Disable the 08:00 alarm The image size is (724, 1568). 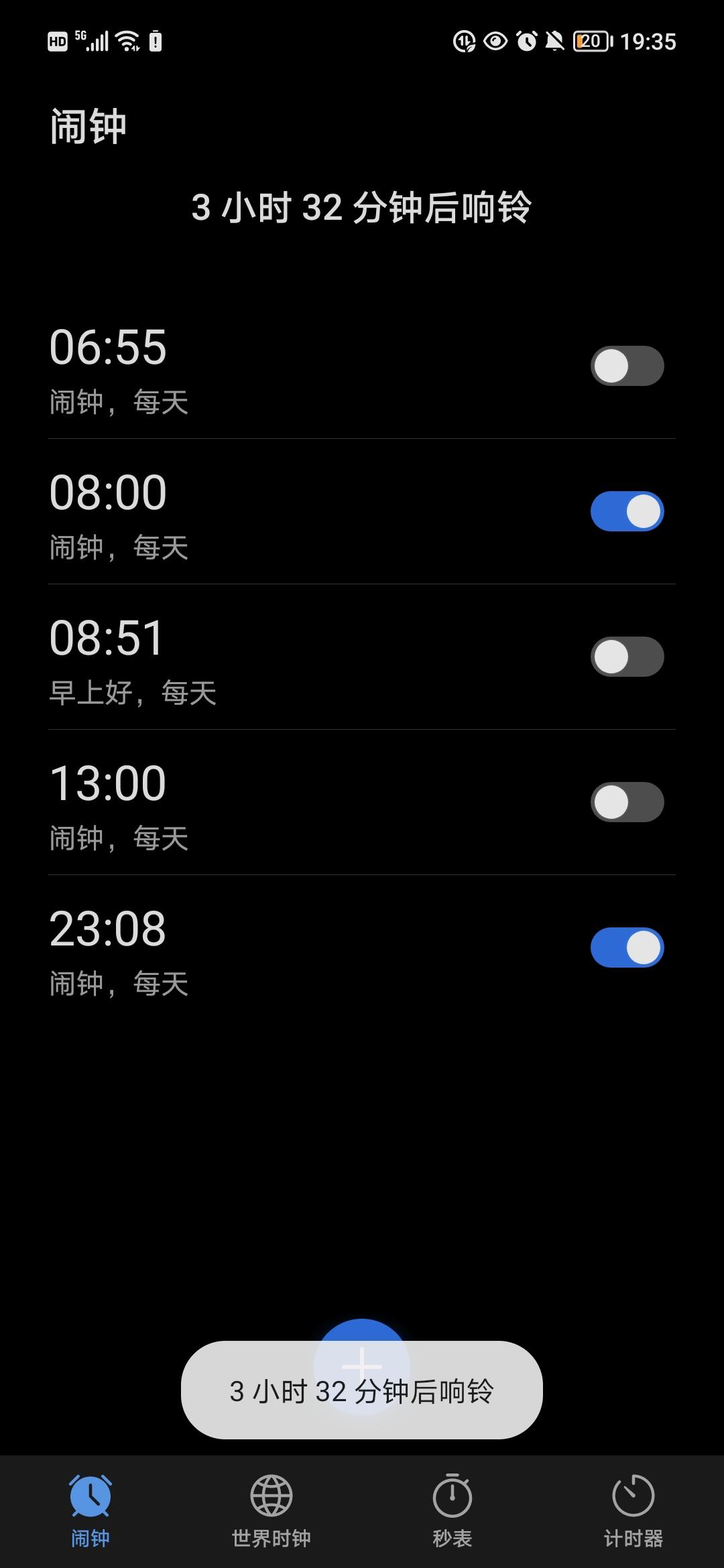click(x=627, y=511)
